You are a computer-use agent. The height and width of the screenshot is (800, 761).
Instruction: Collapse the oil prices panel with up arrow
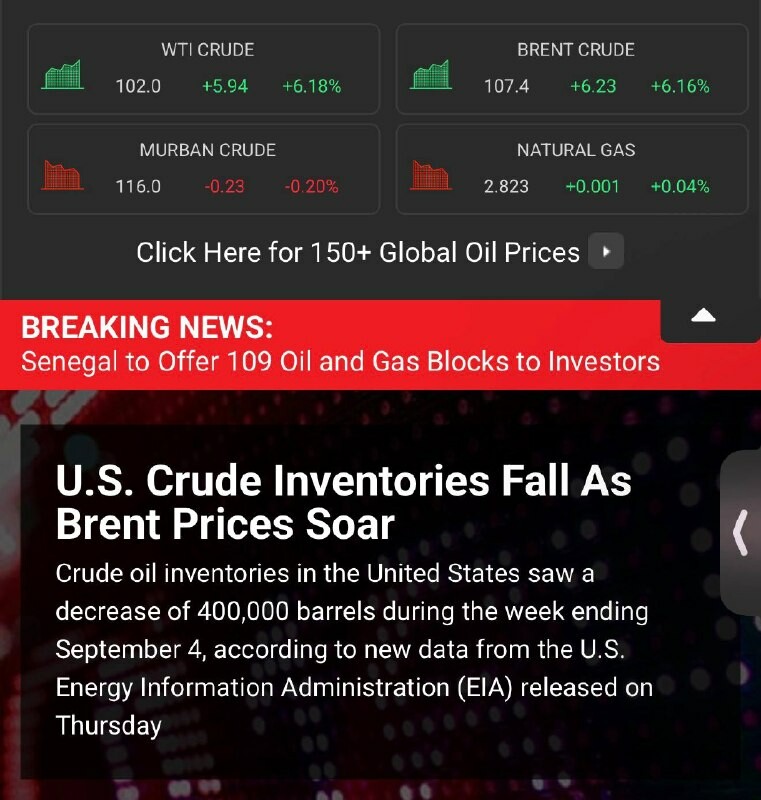pyautogui.click(x=703, y=316)
